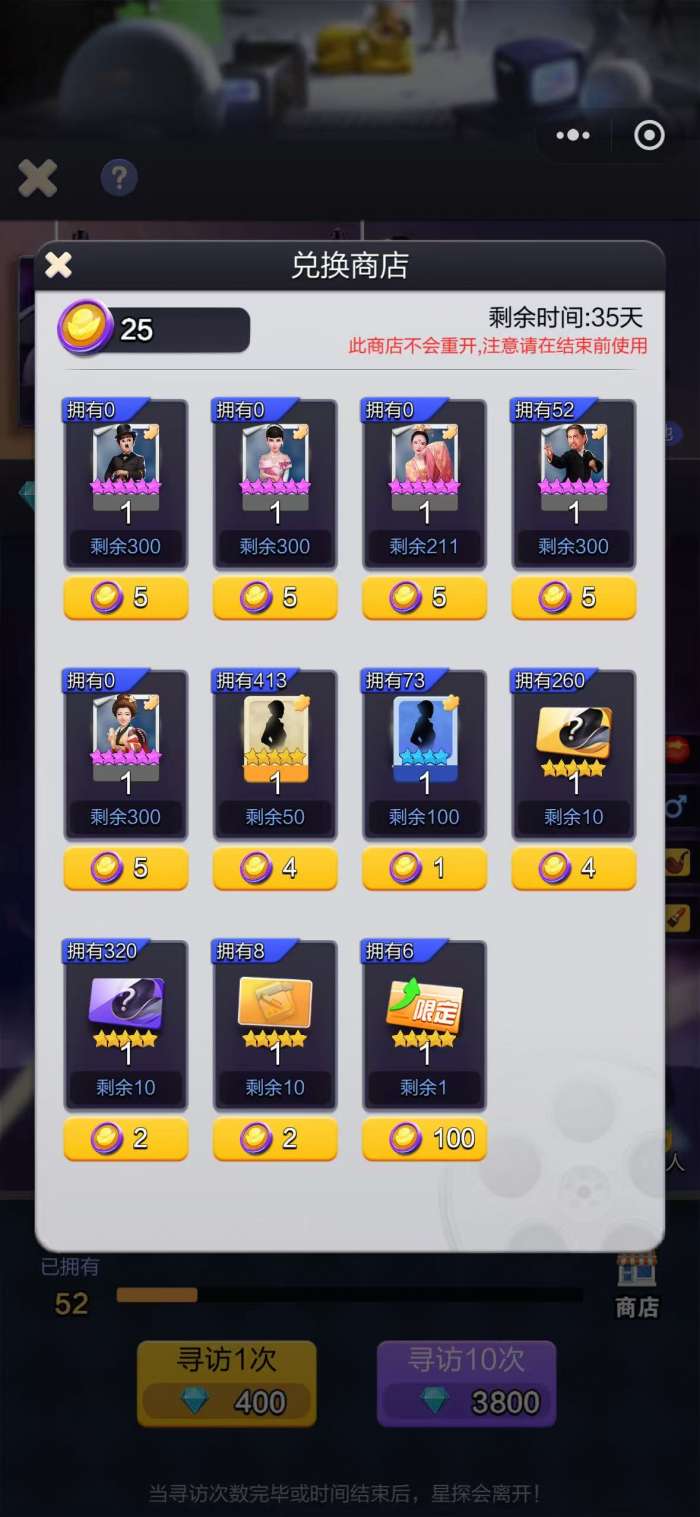
Task: Buy the gold silhouette card for 4 coins
Action: (x=275, y=868)
